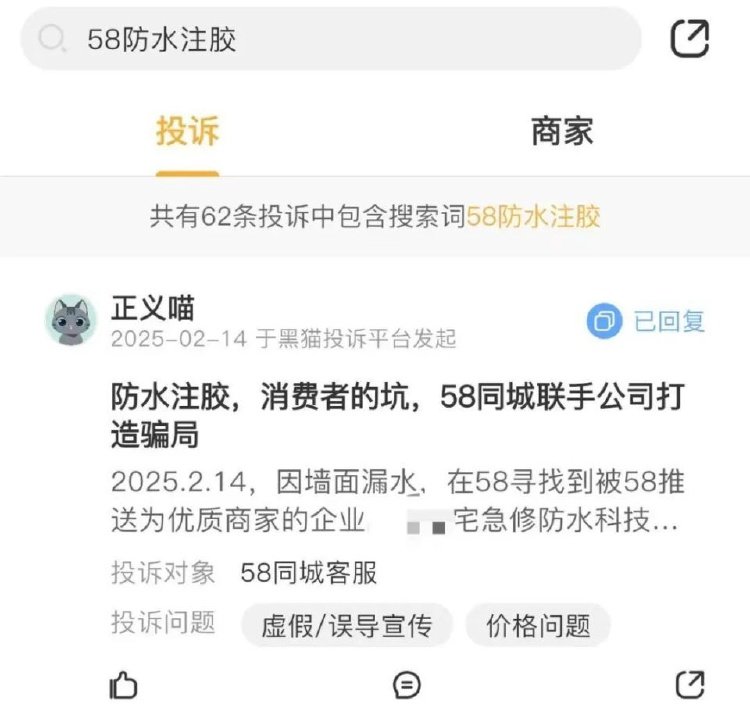Viewport: 750px width, 713px height.
Task: Select the 投诉 tab
Action: [x=187, y=131]
